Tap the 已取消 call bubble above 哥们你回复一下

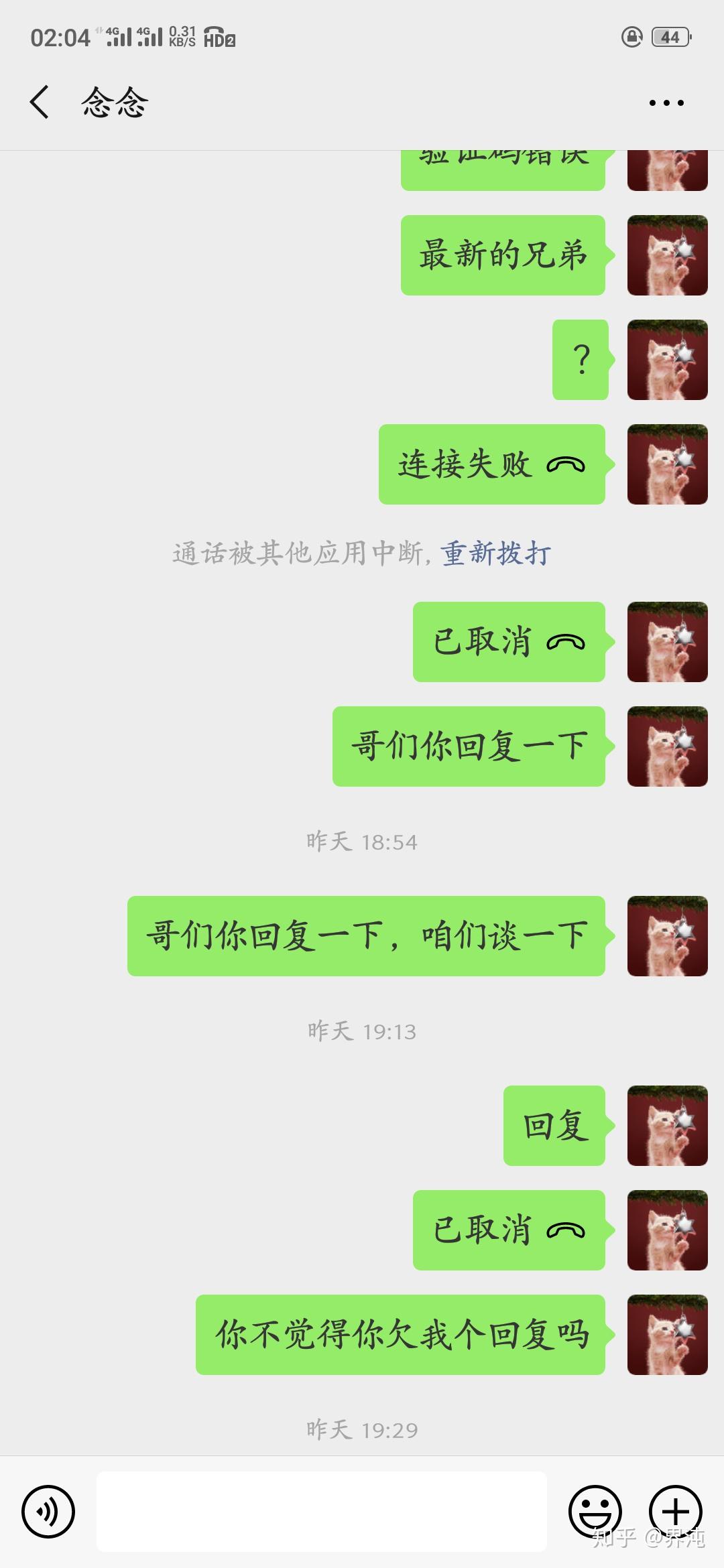point(509,642)
